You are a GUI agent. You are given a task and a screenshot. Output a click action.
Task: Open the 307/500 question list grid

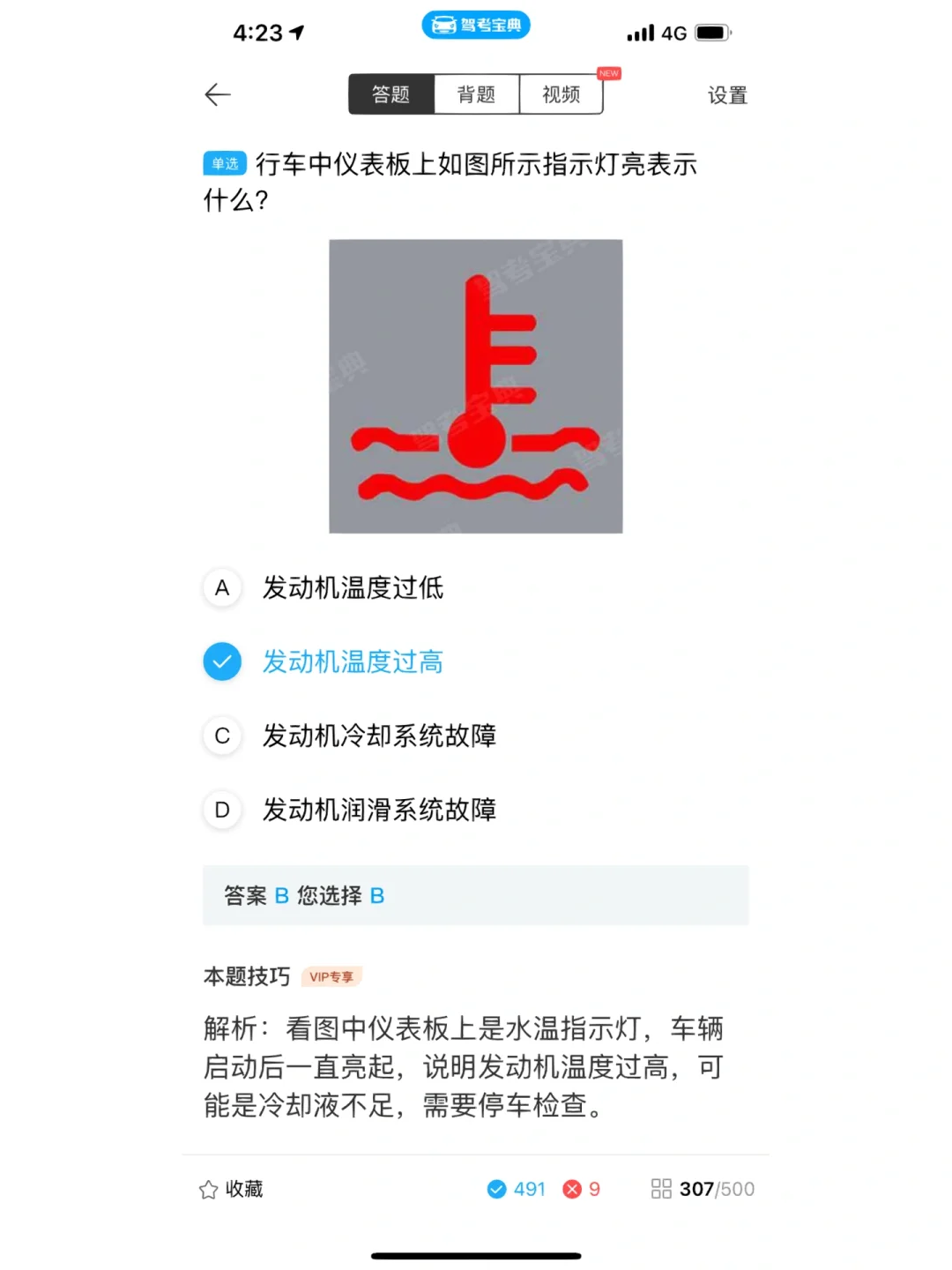[x=703, y=1189]
